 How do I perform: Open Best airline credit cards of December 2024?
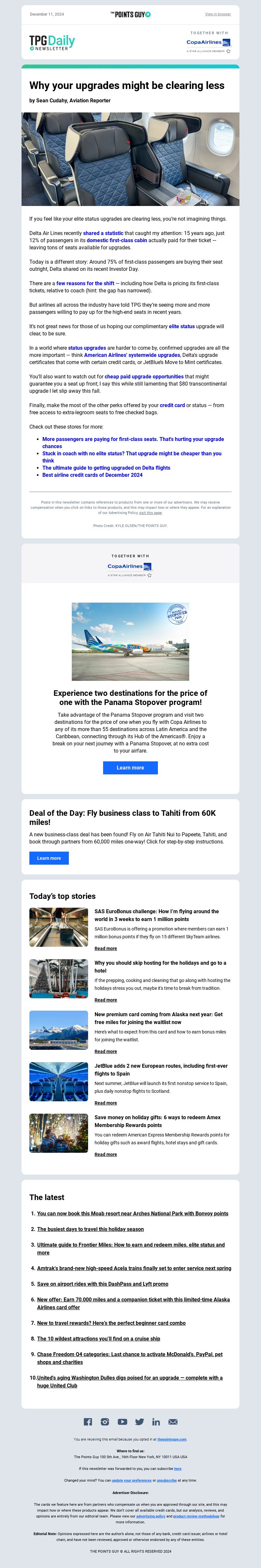[x=92, y=475]
